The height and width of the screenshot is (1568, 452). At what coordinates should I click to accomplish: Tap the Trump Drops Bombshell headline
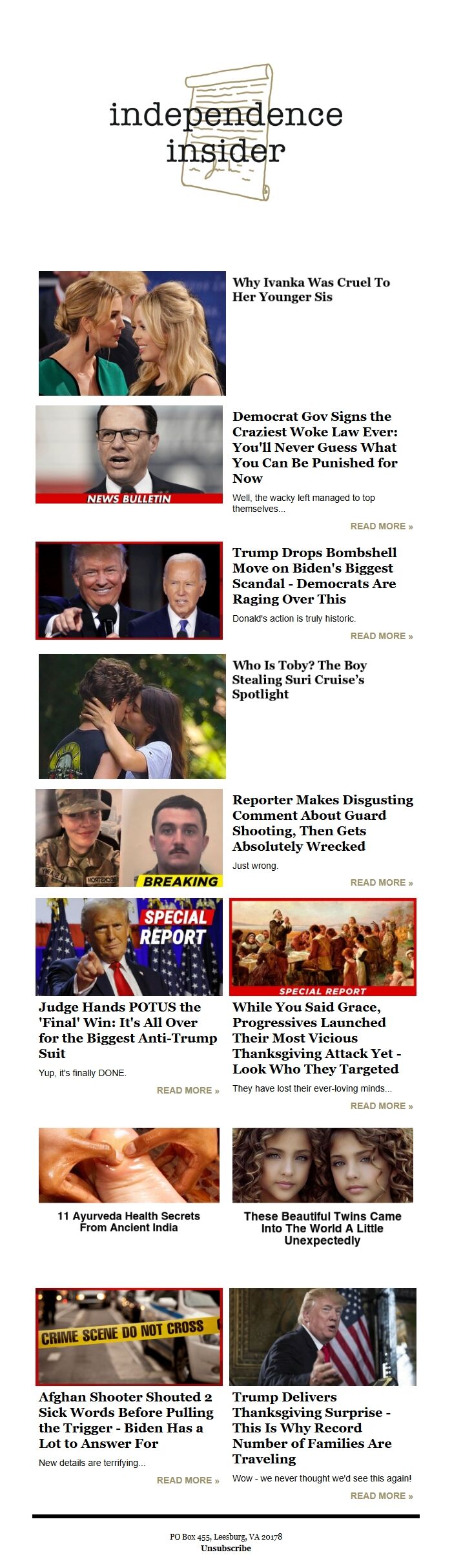click(x=314, y=575)
